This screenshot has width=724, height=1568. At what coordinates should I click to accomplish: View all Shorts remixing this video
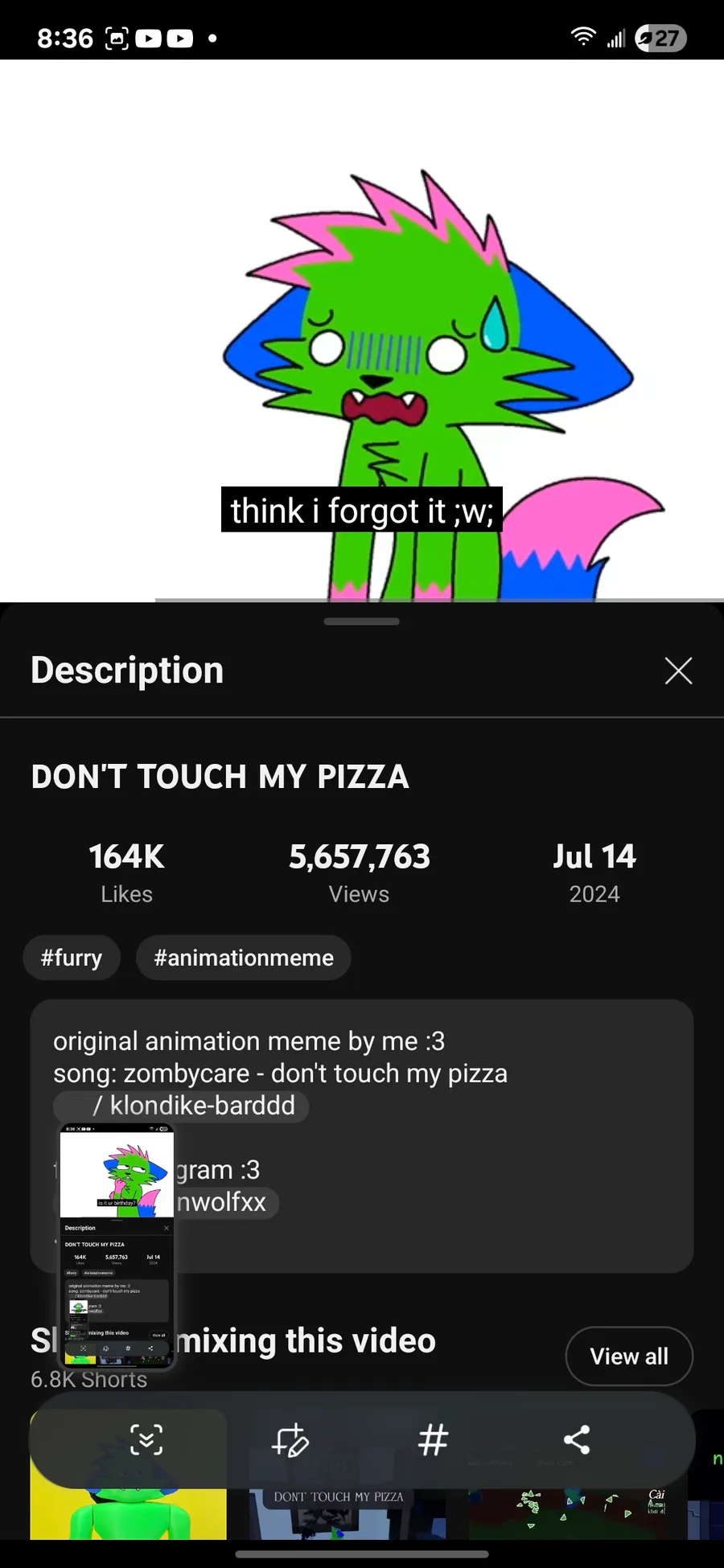tap(629, 1357)
